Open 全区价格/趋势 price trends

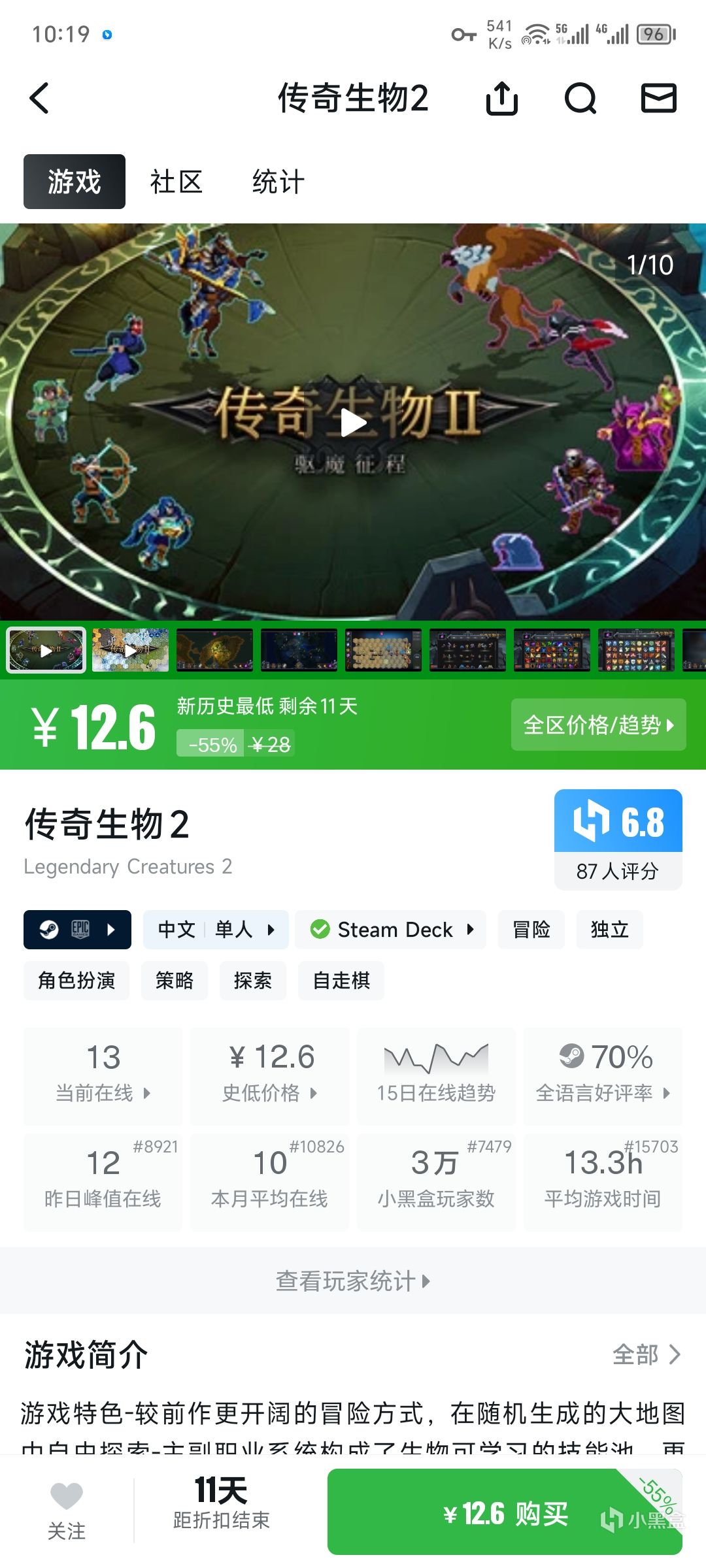pyautogui.click(x=598, y=725)
